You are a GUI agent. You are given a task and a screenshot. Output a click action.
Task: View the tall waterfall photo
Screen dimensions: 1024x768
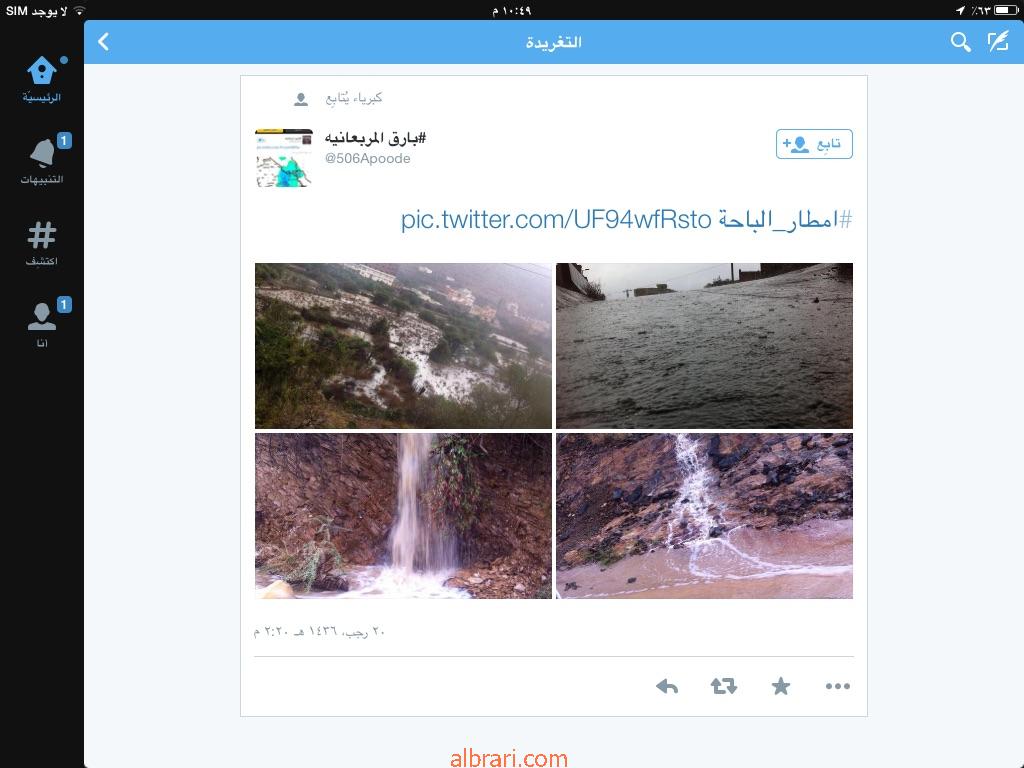[403, 515]
